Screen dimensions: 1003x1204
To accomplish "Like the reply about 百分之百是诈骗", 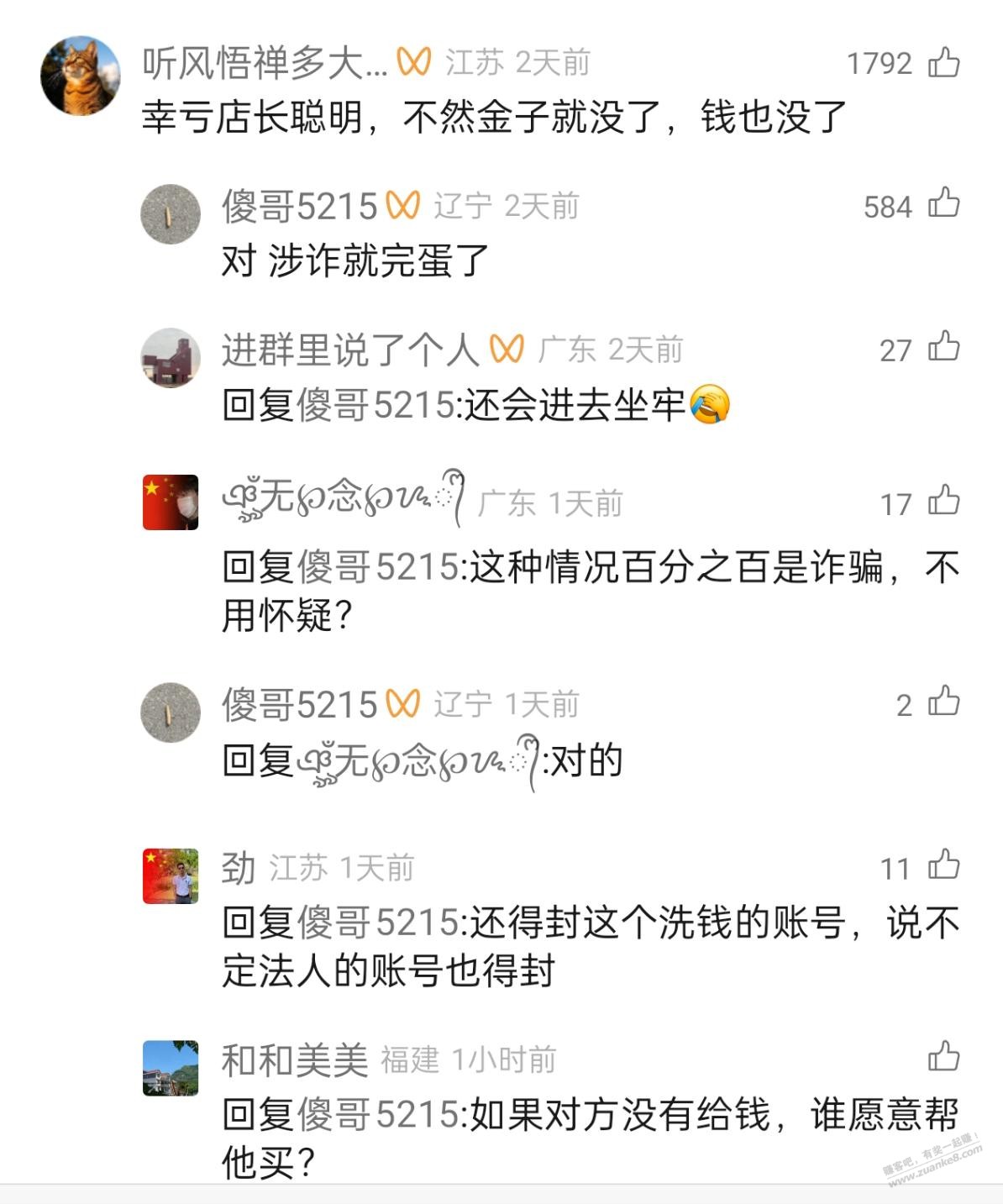I will (943, 502).
